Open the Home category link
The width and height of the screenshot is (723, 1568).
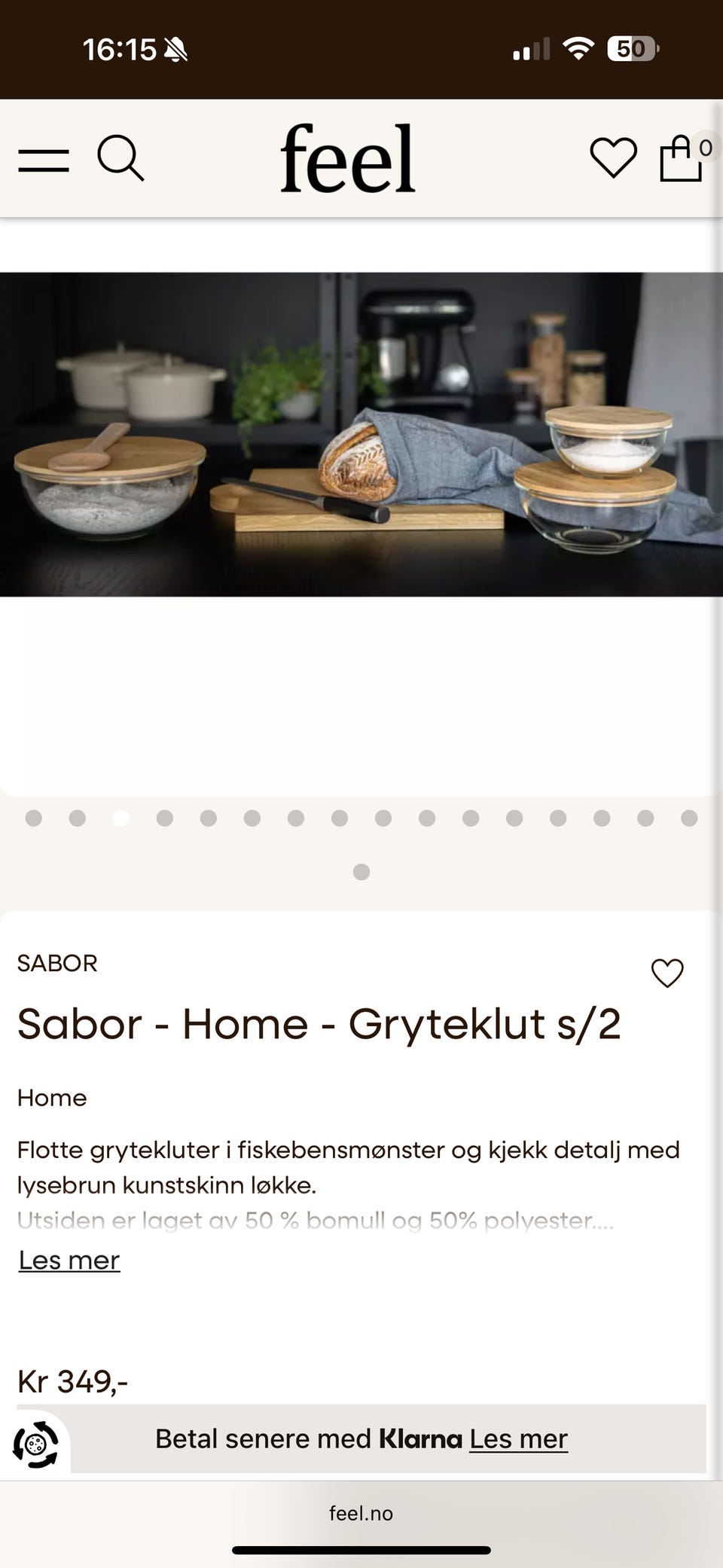pos(51,1098)
